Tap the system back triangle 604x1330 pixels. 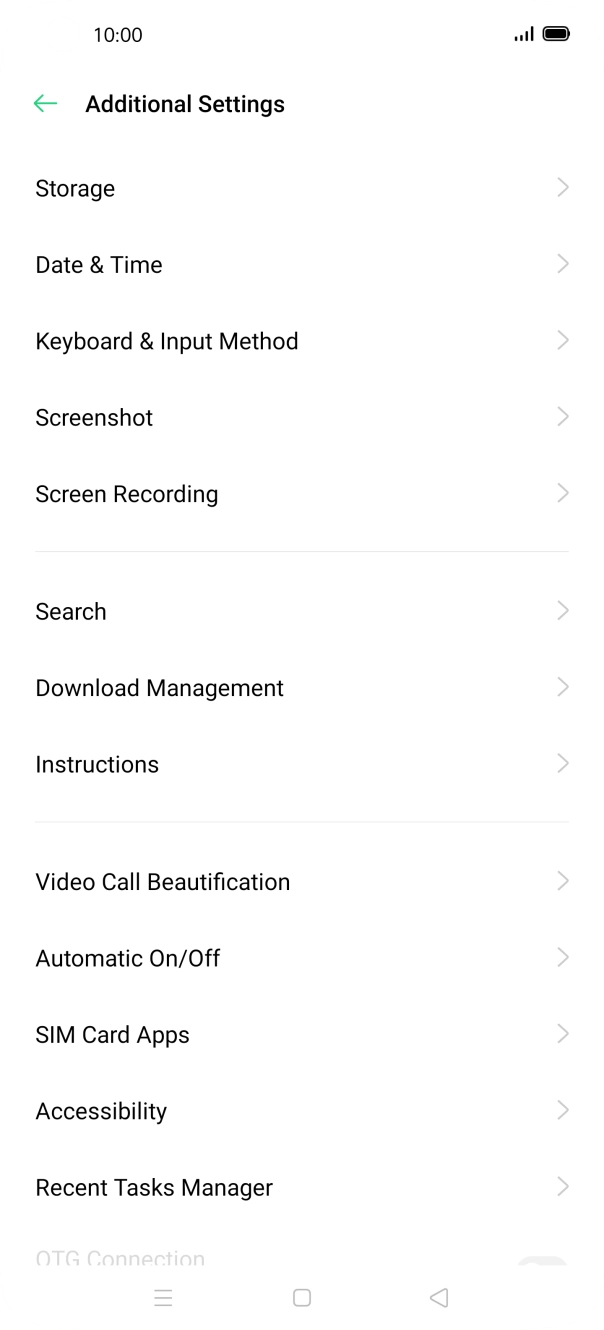coord(438,1298)
